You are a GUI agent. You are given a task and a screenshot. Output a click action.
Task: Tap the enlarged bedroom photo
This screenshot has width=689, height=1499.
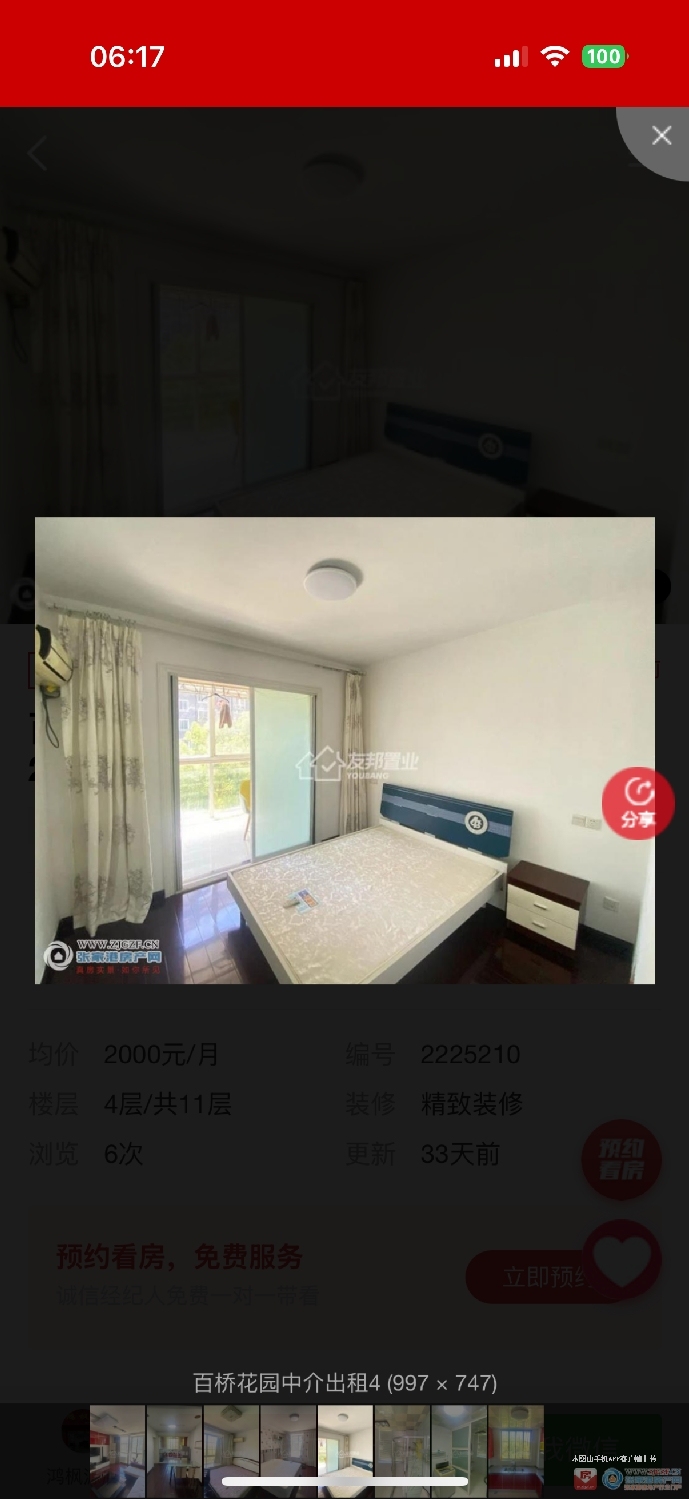(345, 750)
